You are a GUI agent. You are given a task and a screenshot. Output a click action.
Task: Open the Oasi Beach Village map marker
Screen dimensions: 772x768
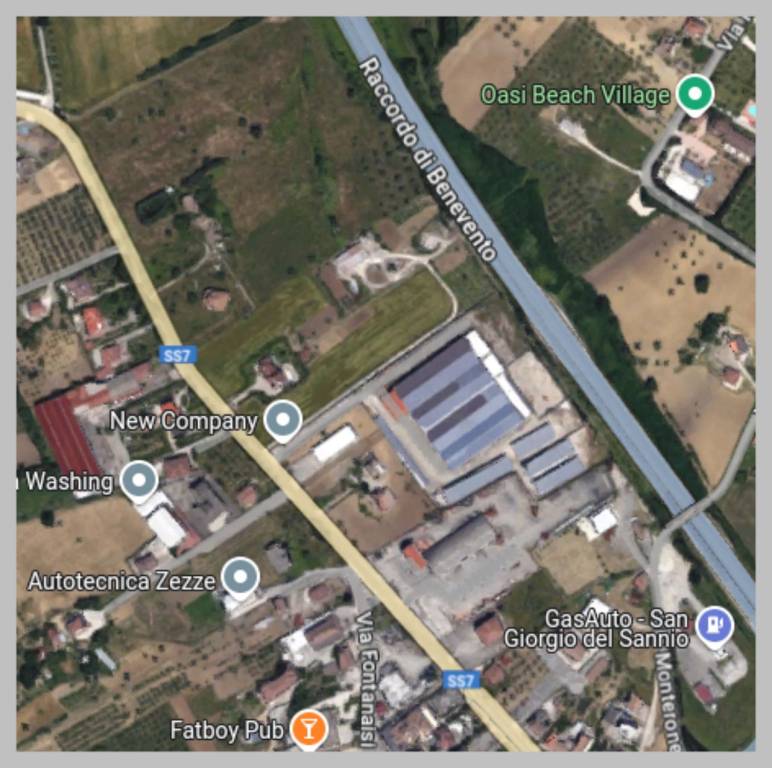point(693,96)
